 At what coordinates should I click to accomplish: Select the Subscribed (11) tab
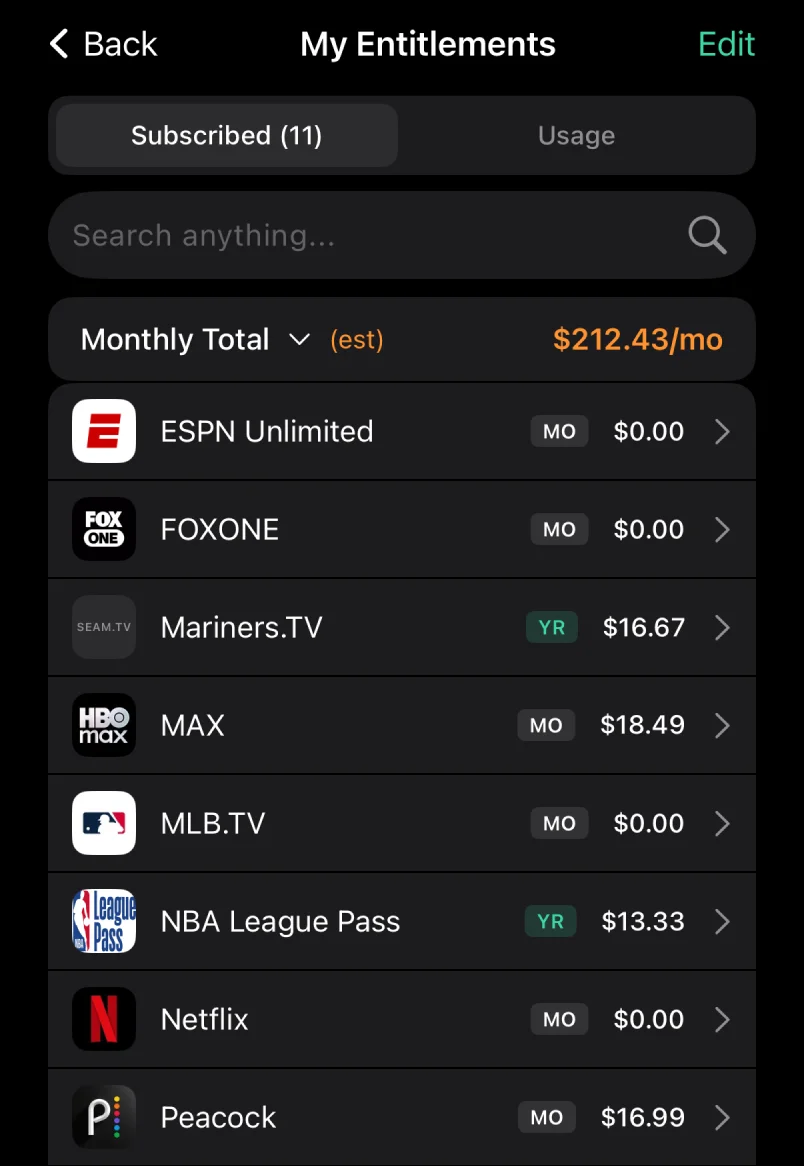coord(224,135)
